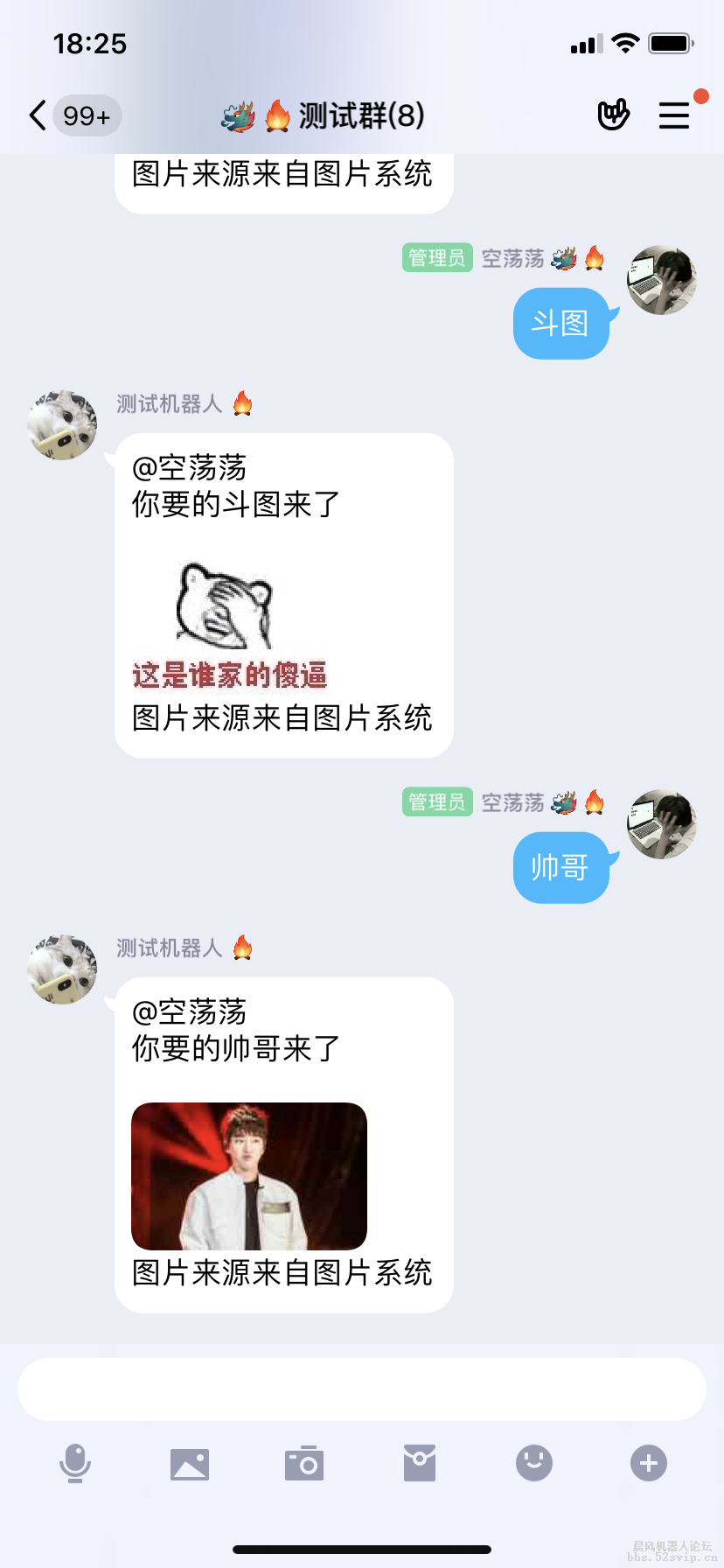Tap the 帅哥 blue message bubble

560,867
